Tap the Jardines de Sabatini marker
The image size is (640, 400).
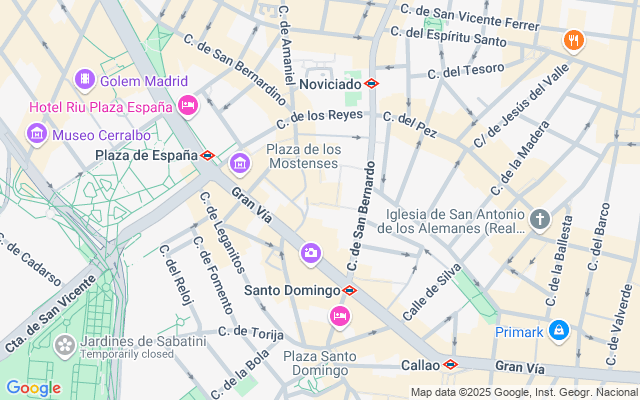click(x=65, y=347)
